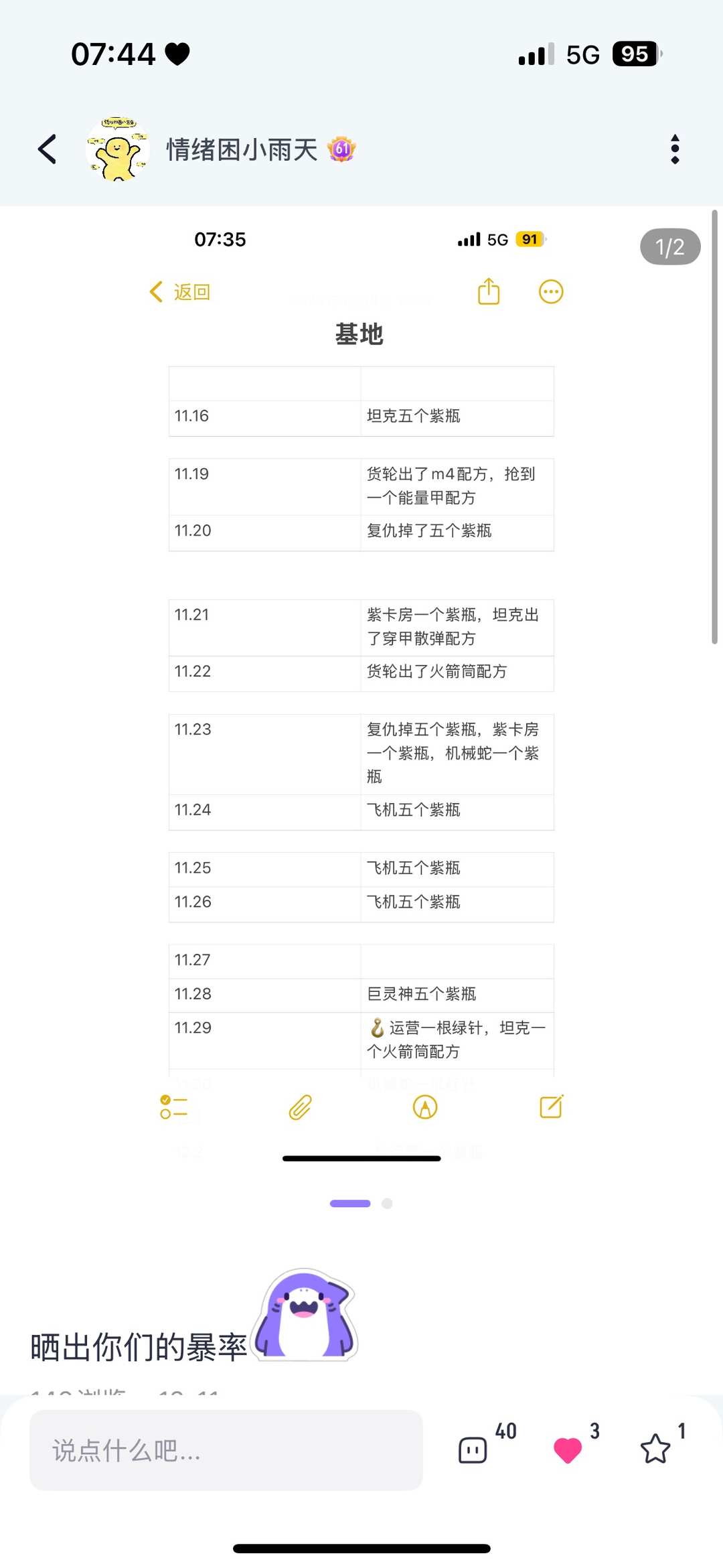Tap the ellipsis more-options icon in the note
This screenshot has width=723, height=1568.
[550, 291]
